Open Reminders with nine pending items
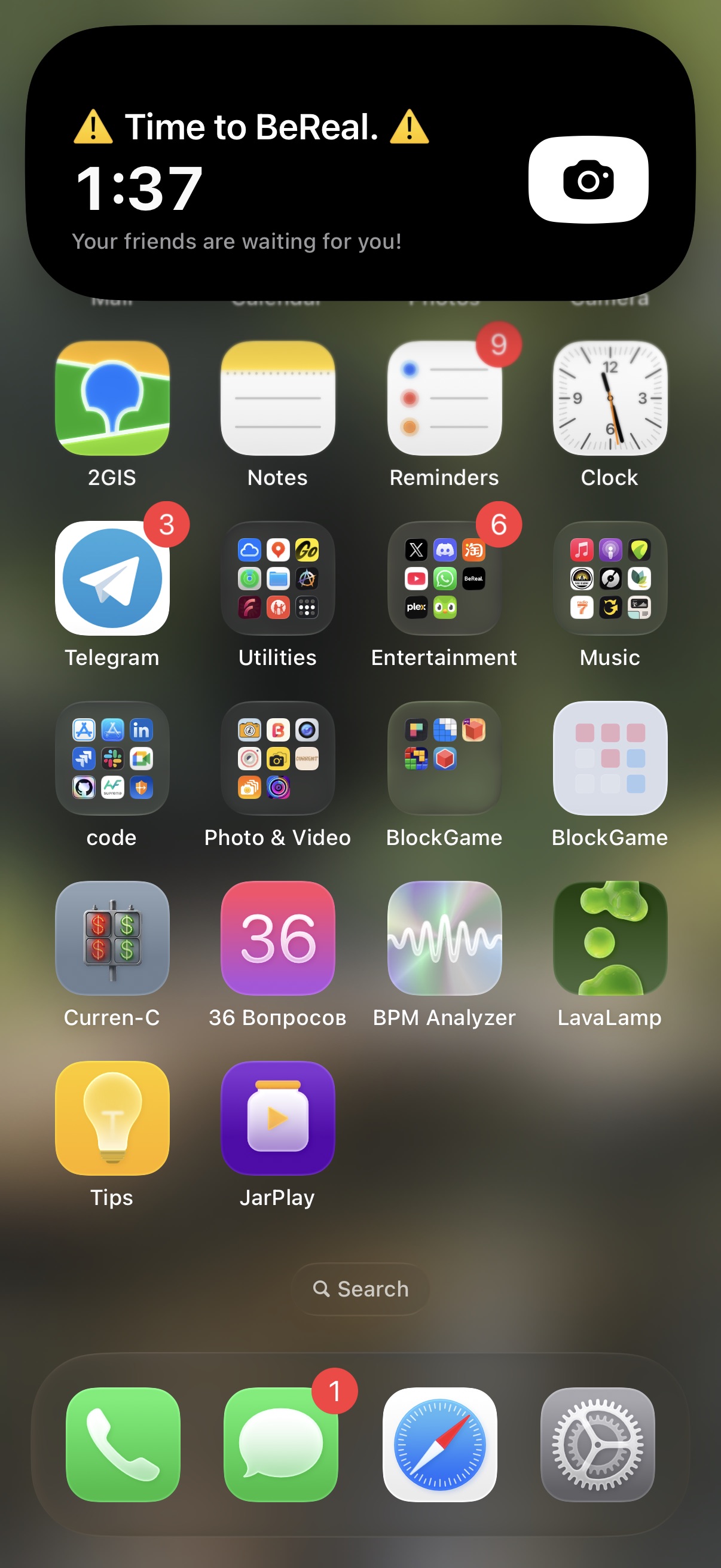The height and width of the screenshot is (1568, 721). pos(444,399)
